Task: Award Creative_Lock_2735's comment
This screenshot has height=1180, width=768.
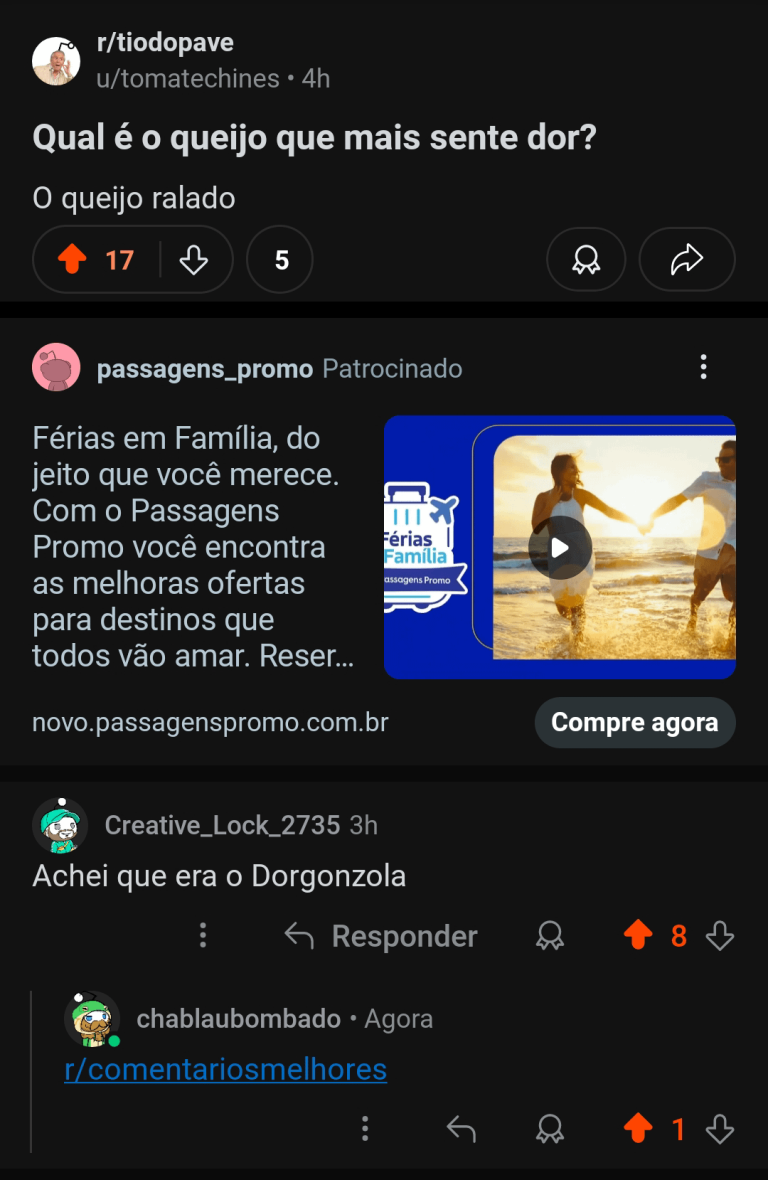Action: [549, 936]
